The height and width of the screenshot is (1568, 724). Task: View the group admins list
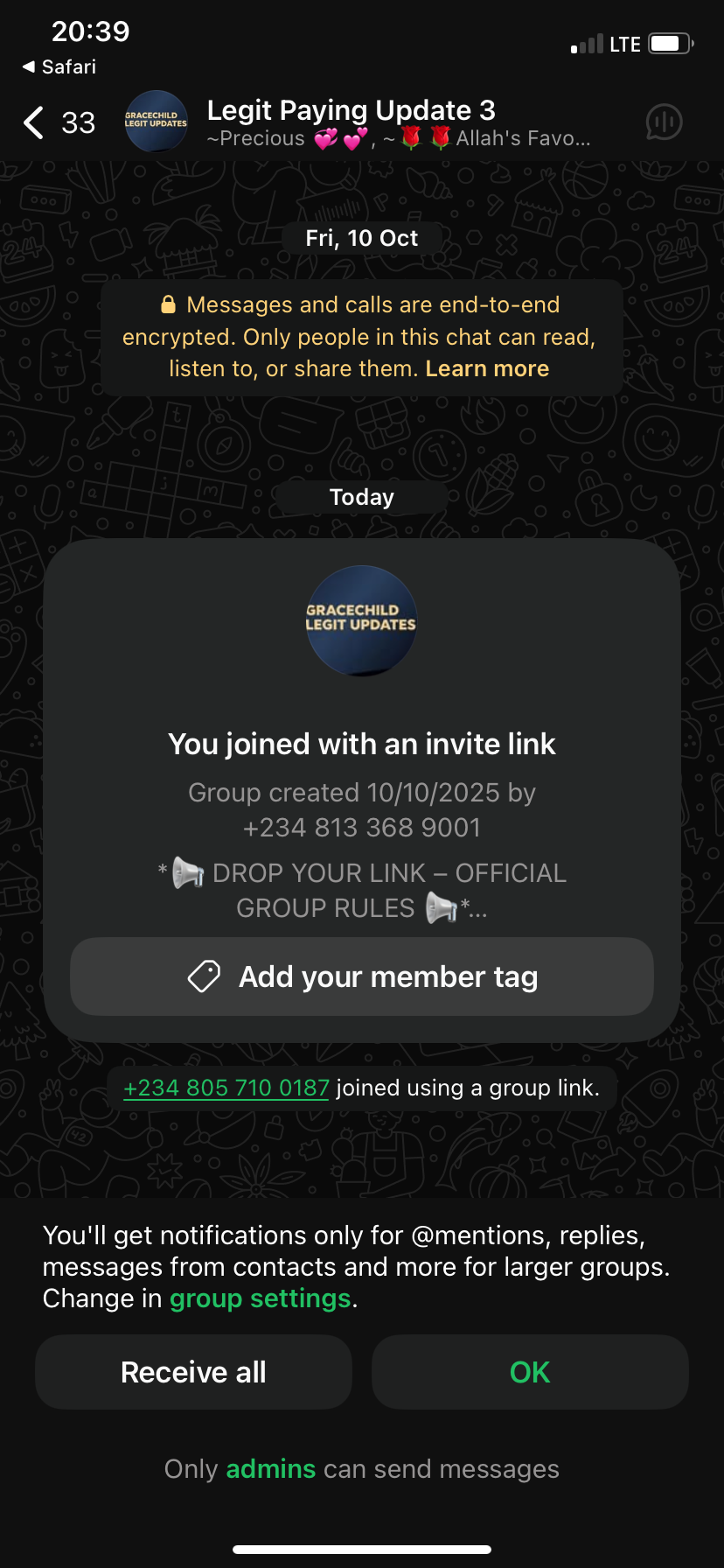coord(270,1469)
